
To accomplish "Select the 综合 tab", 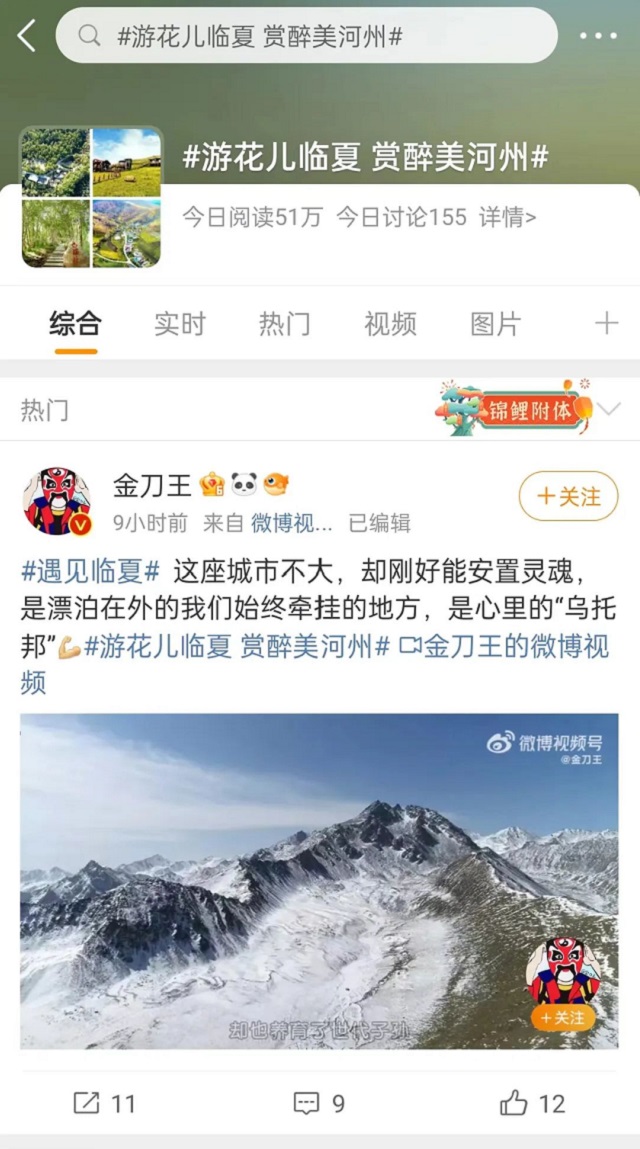I will point(76,324).
